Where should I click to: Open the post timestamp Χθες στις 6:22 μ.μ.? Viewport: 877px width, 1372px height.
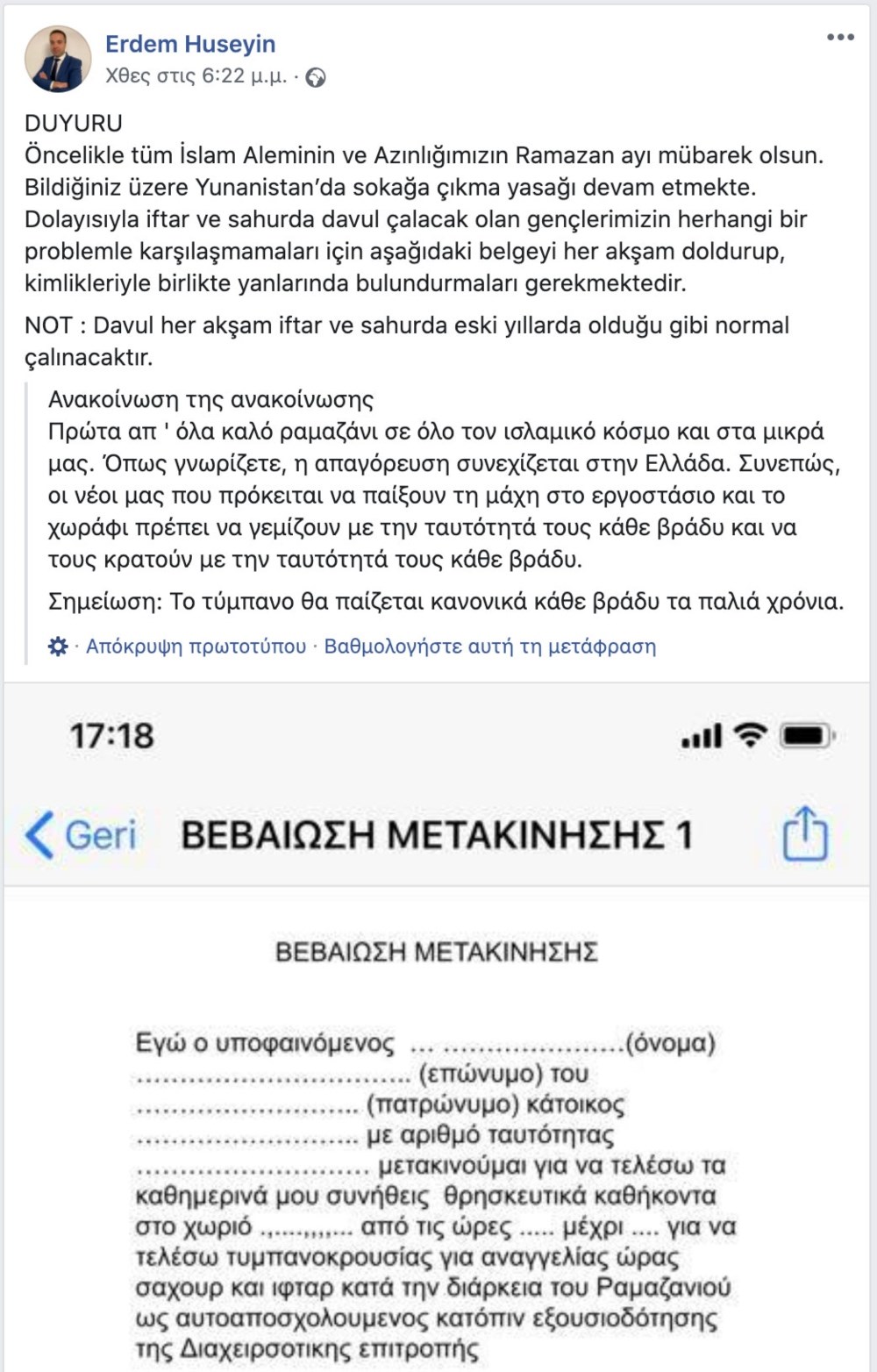coord(196,76)
